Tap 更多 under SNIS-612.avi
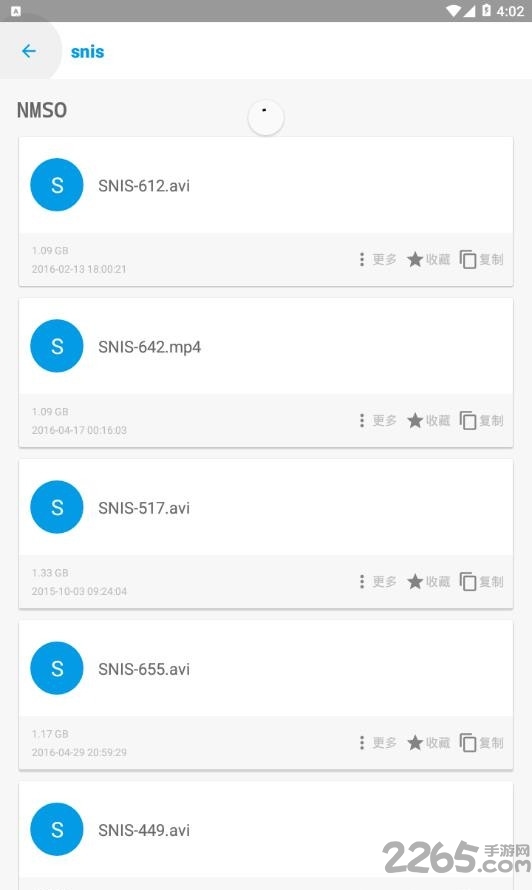The image size is (532, 890). [x=378, y=259]
